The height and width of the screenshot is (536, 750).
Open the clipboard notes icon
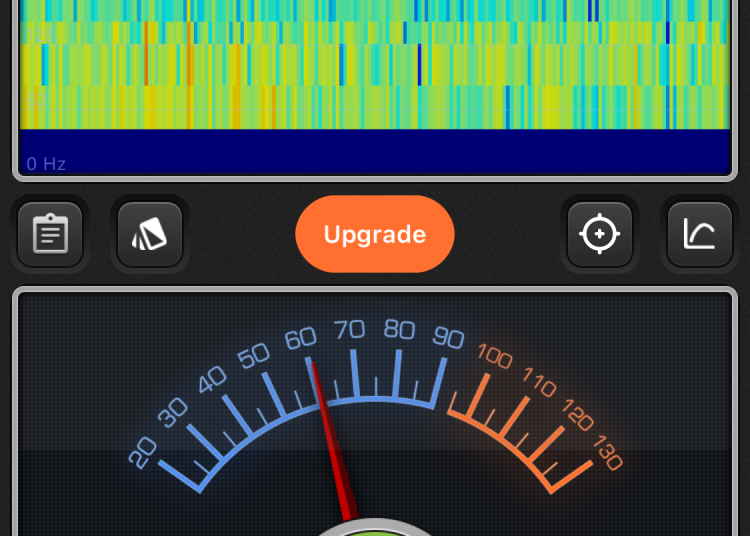tap(50, 235)
